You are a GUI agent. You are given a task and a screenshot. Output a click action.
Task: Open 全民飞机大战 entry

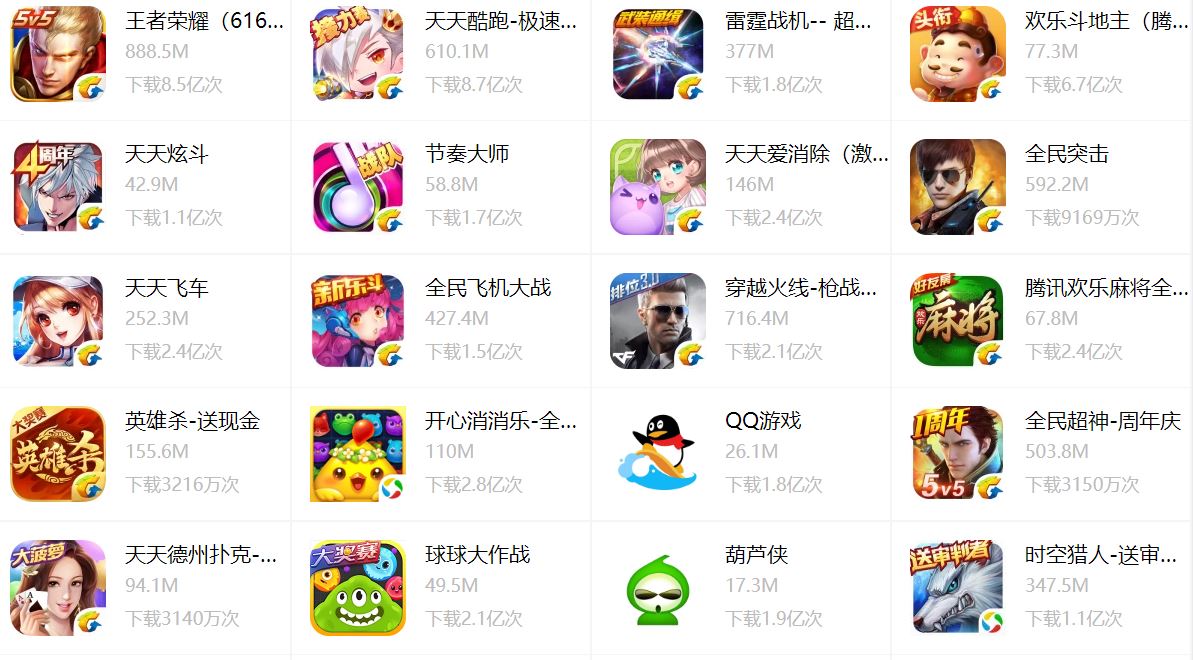pyautogui.click(x=358, y=321)
